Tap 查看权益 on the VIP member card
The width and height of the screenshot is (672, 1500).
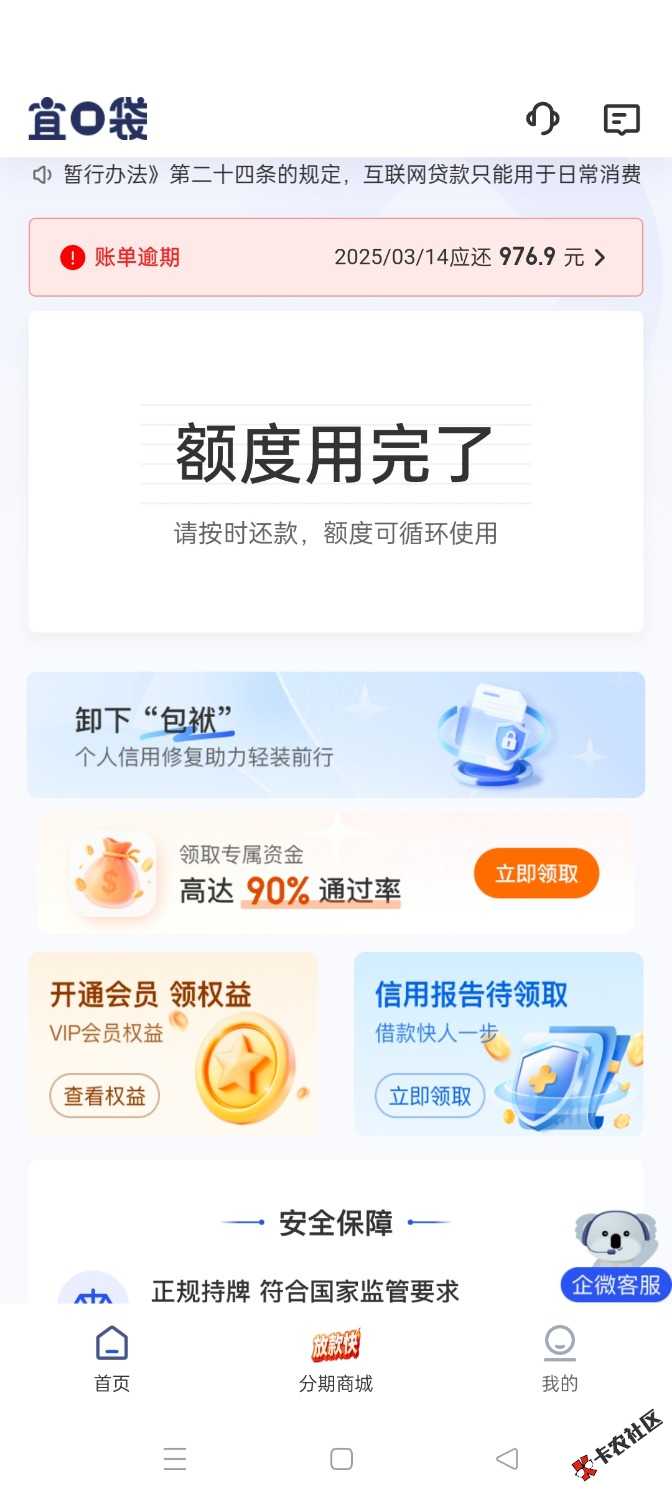tap(104, 1096)
